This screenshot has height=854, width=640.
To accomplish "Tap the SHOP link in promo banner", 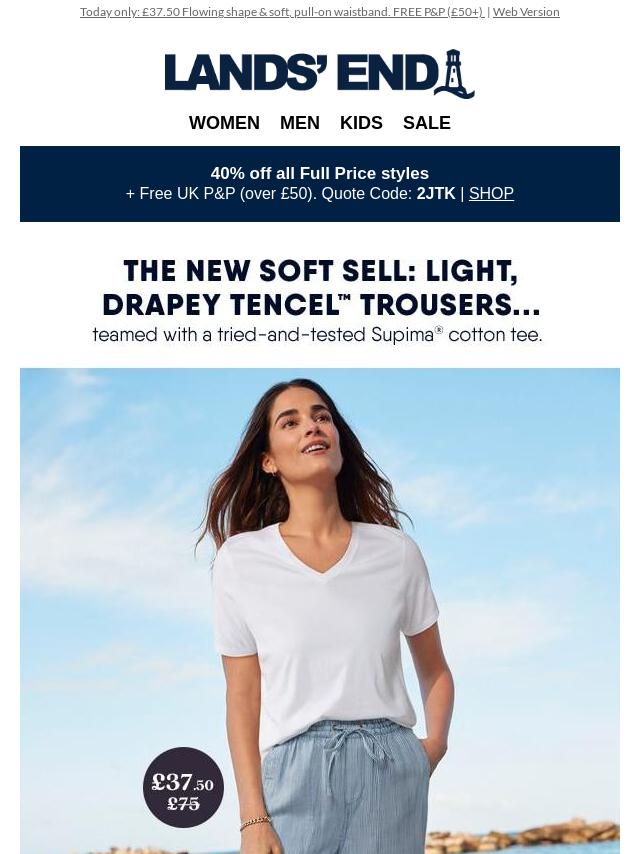I will [491, 194].
